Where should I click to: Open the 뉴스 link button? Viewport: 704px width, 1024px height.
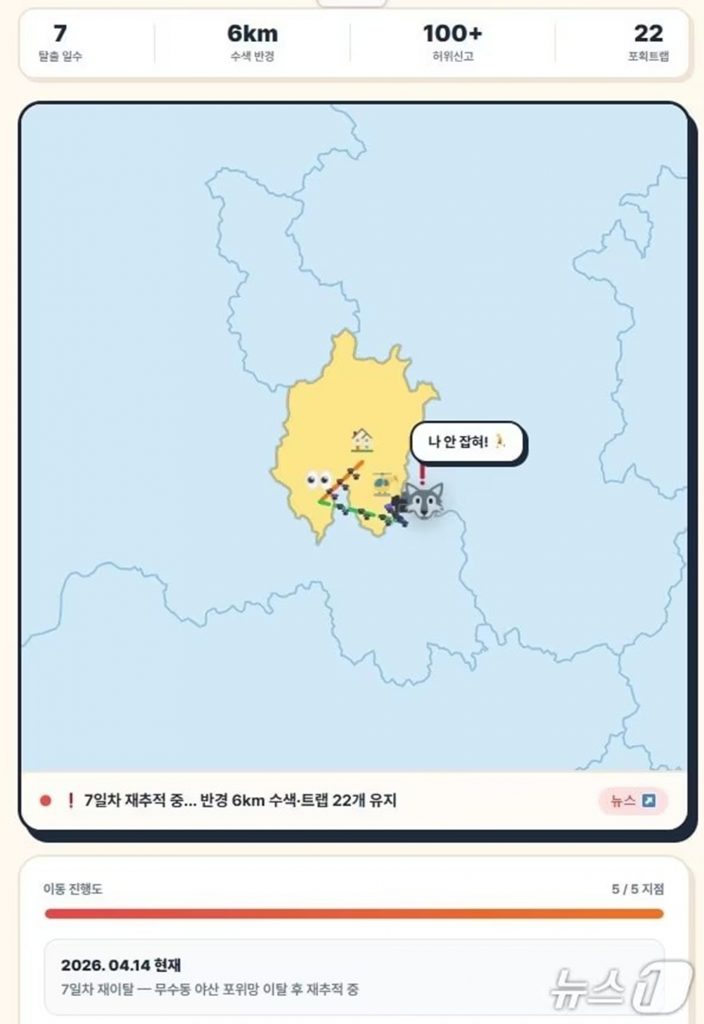click(633, 801)
